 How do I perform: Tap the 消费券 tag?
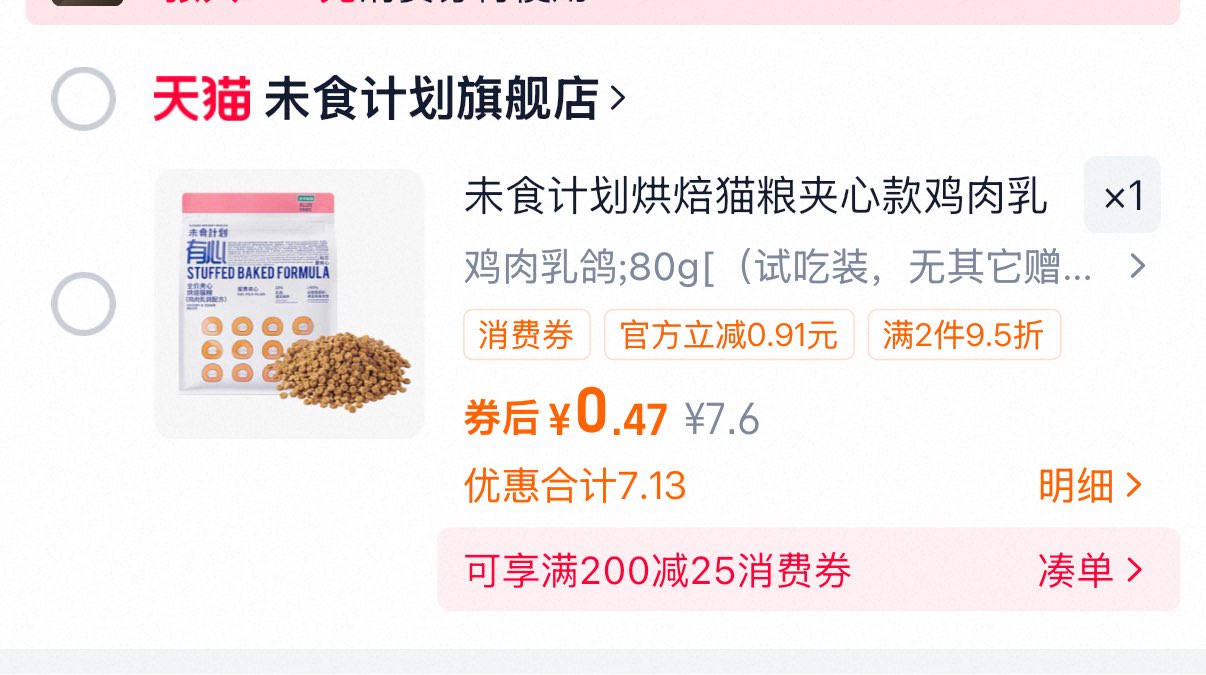[527, 335]
